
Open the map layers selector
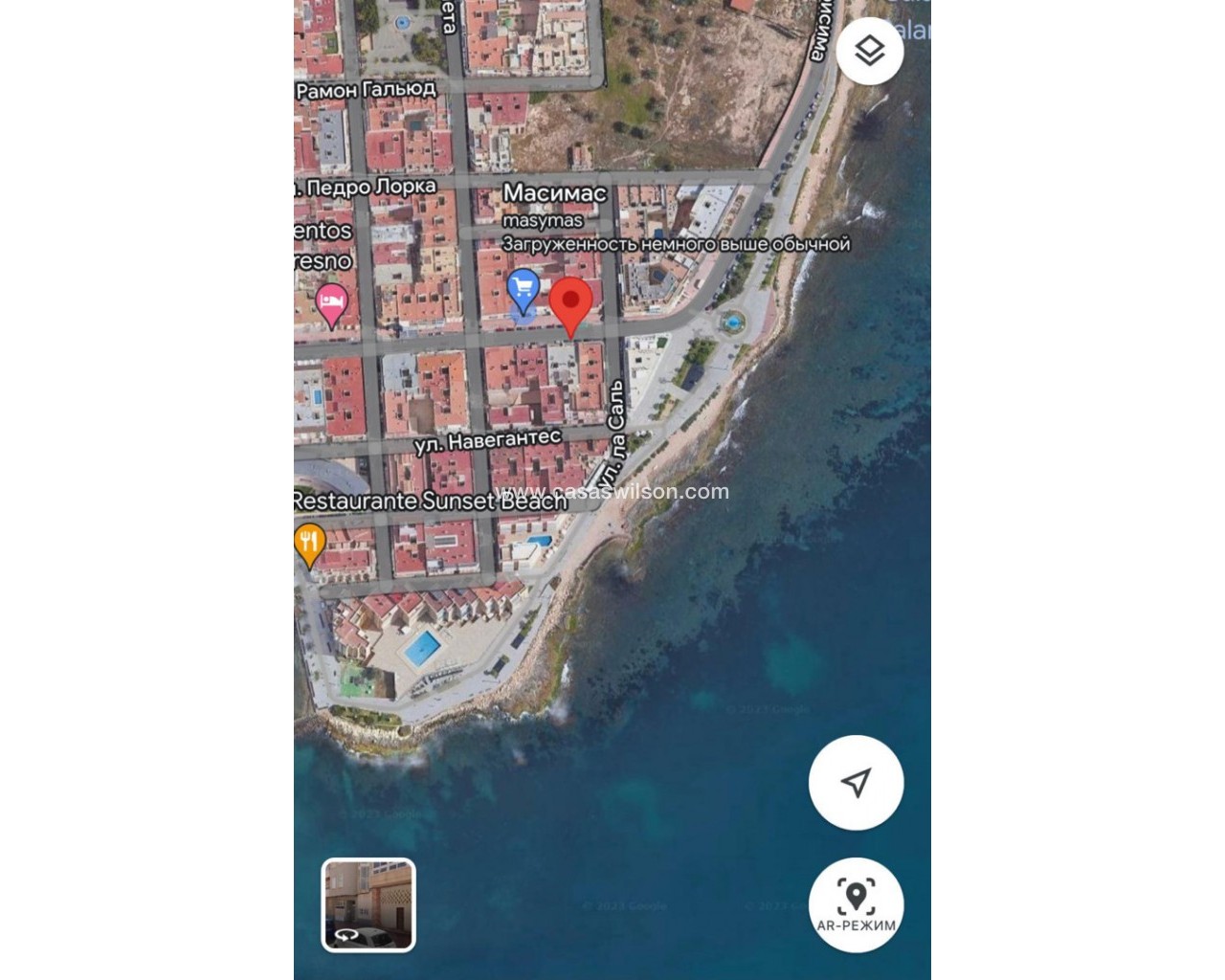point(869,51)
